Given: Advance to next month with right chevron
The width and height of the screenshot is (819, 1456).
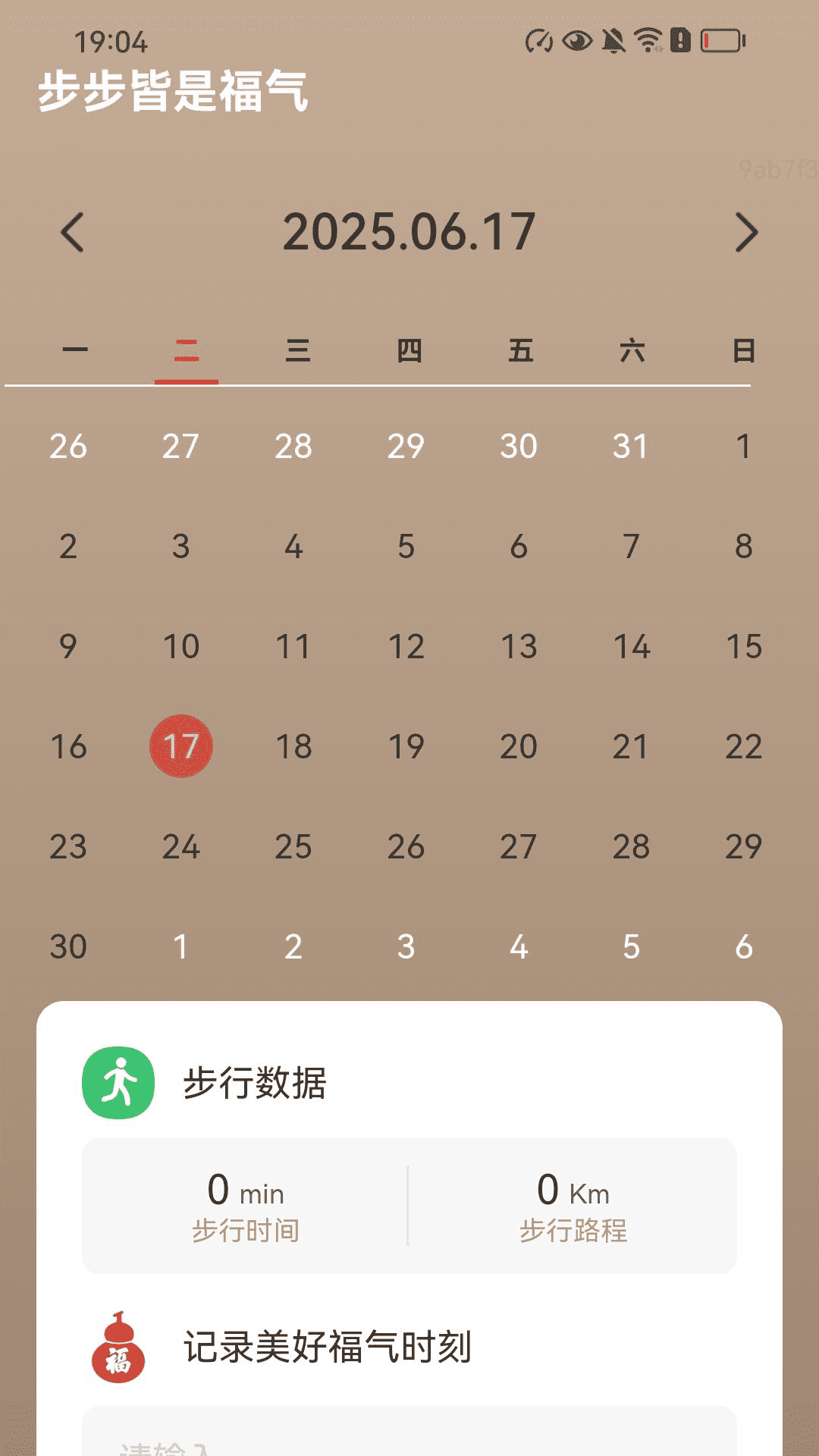Looking at the screenshot, I should coord(746,233).
